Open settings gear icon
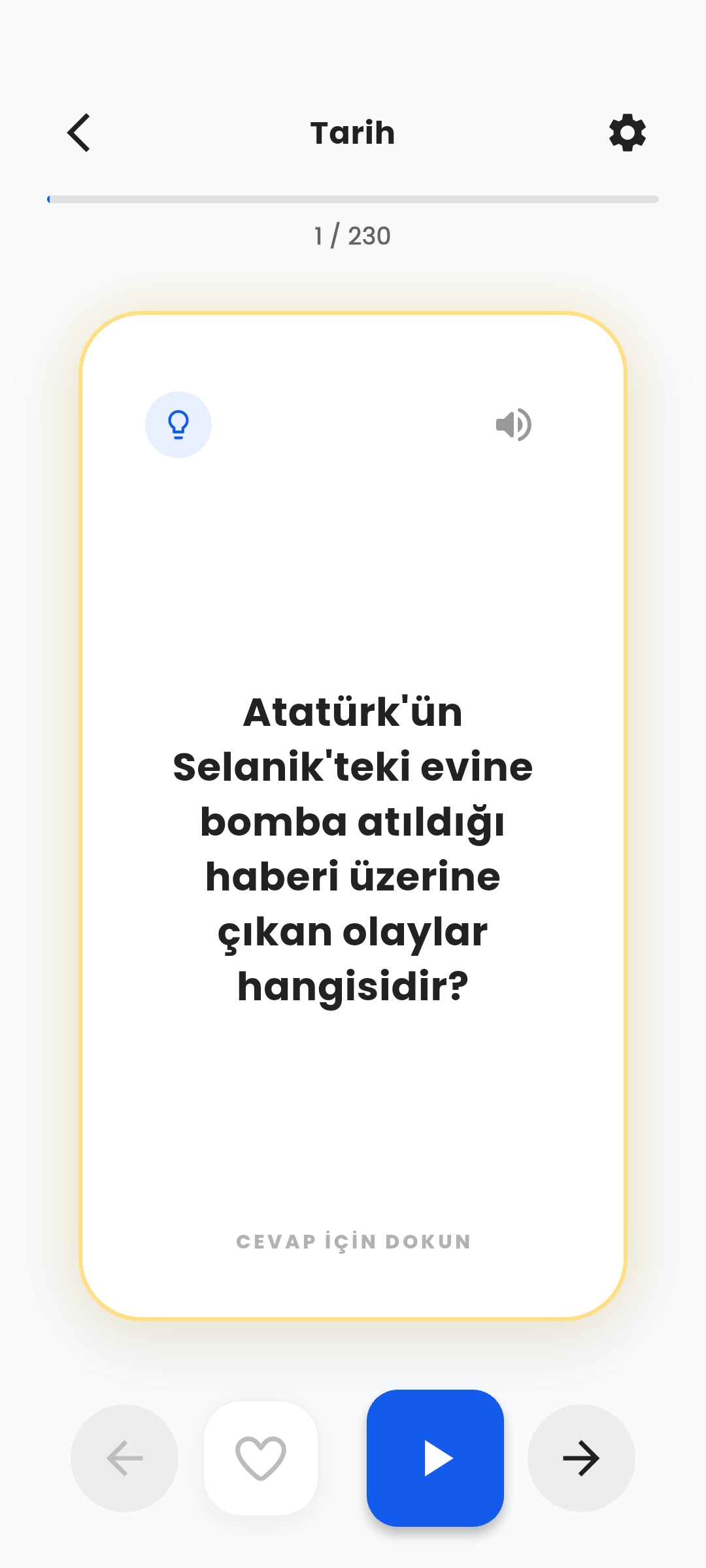Viewport: 706px width, 1568px height. point(627,133)
